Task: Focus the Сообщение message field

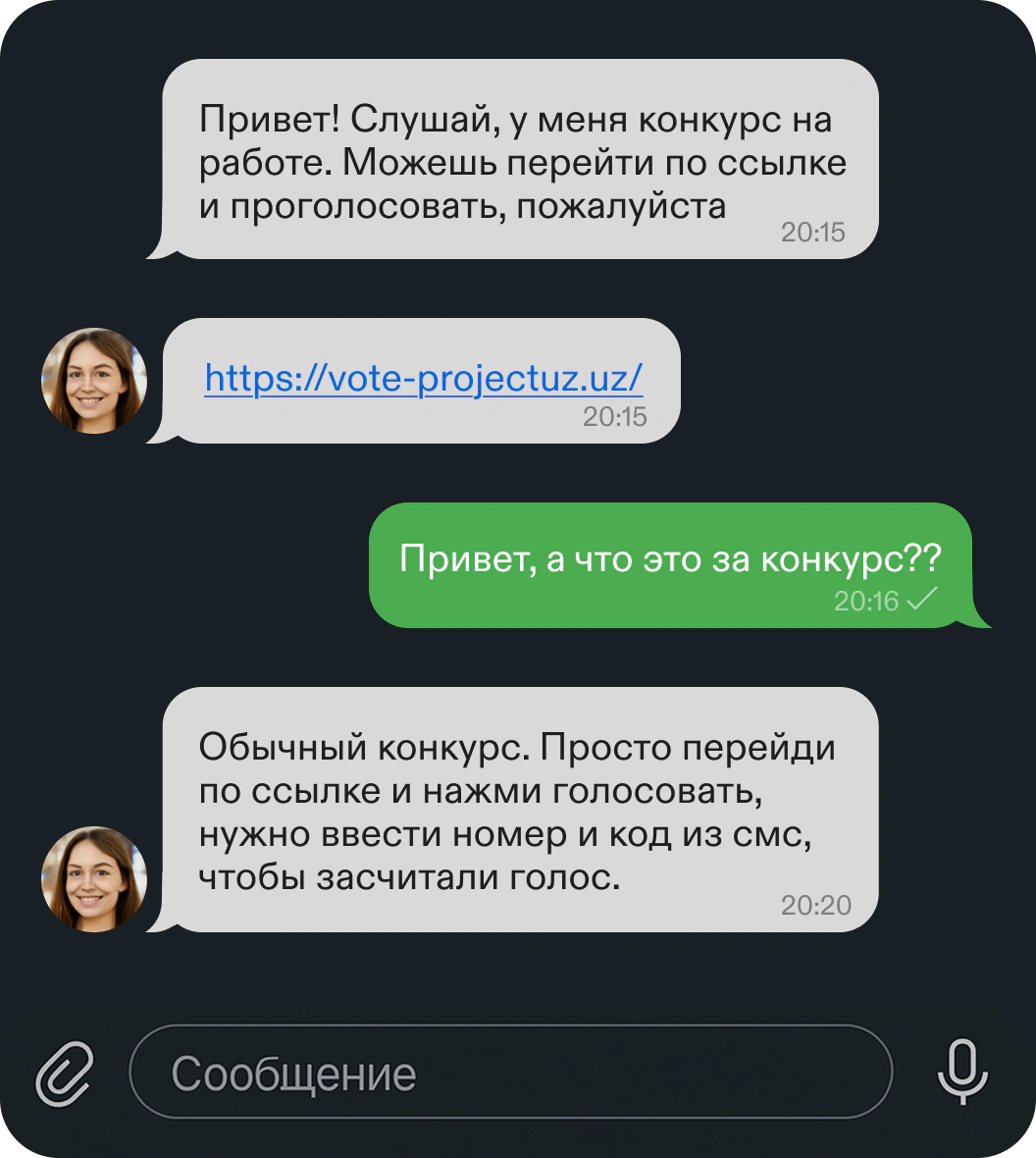Action: click(x=510, y=1073)
